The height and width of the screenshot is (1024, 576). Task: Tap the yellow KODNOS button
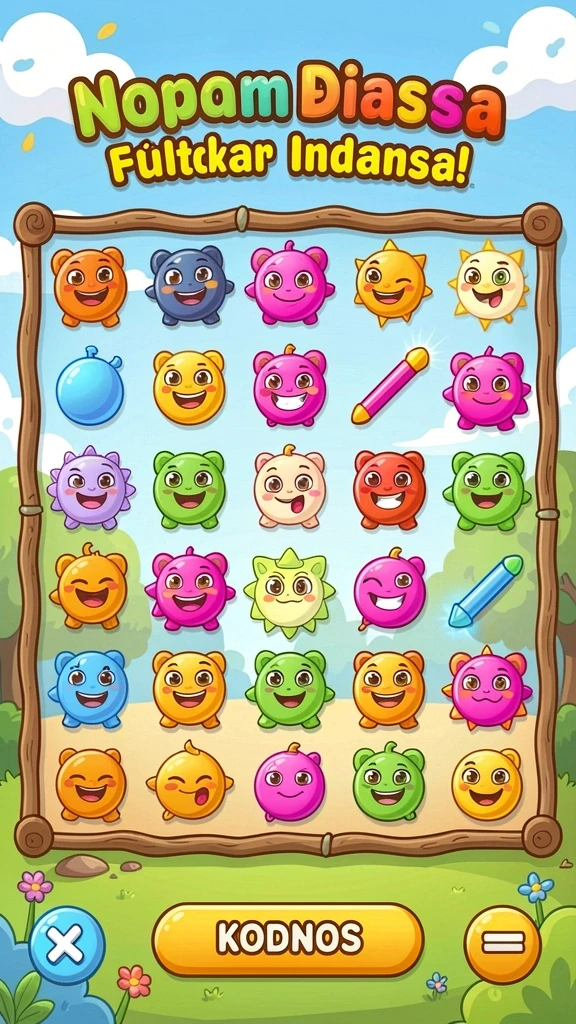(288, 939)
